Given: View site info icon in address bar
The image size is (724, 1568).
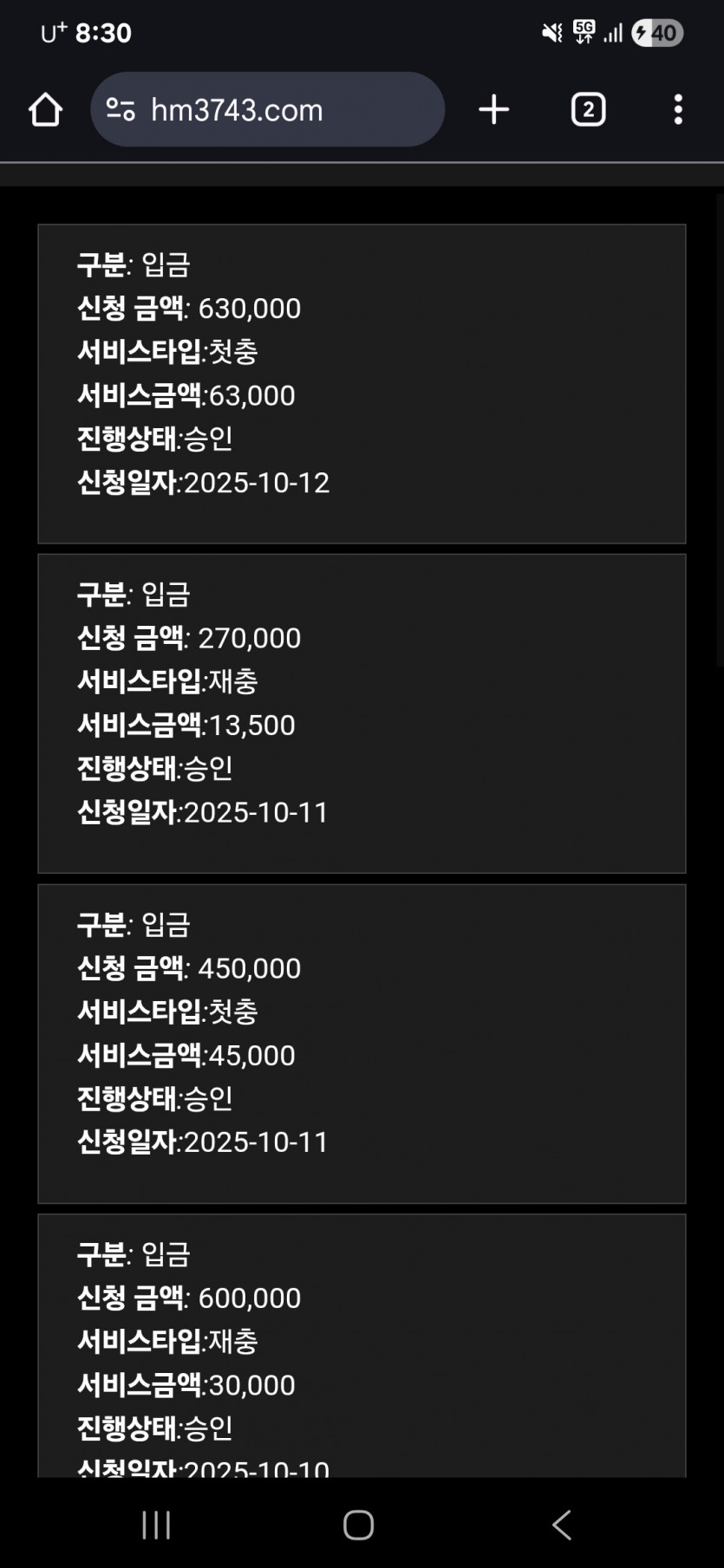Looking at the screenshot, I should (x=121, y=110).
